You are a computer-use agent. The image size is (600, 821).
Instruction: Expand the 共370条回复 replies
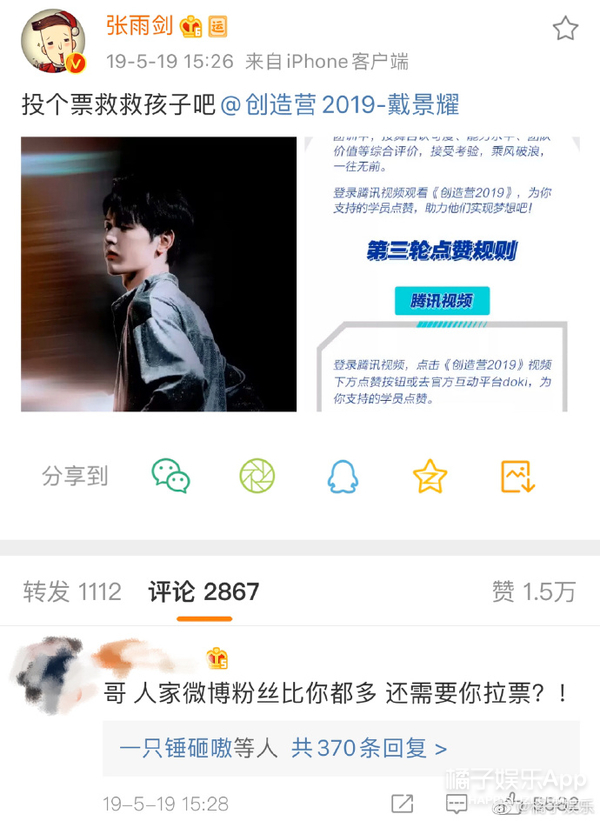368,747
